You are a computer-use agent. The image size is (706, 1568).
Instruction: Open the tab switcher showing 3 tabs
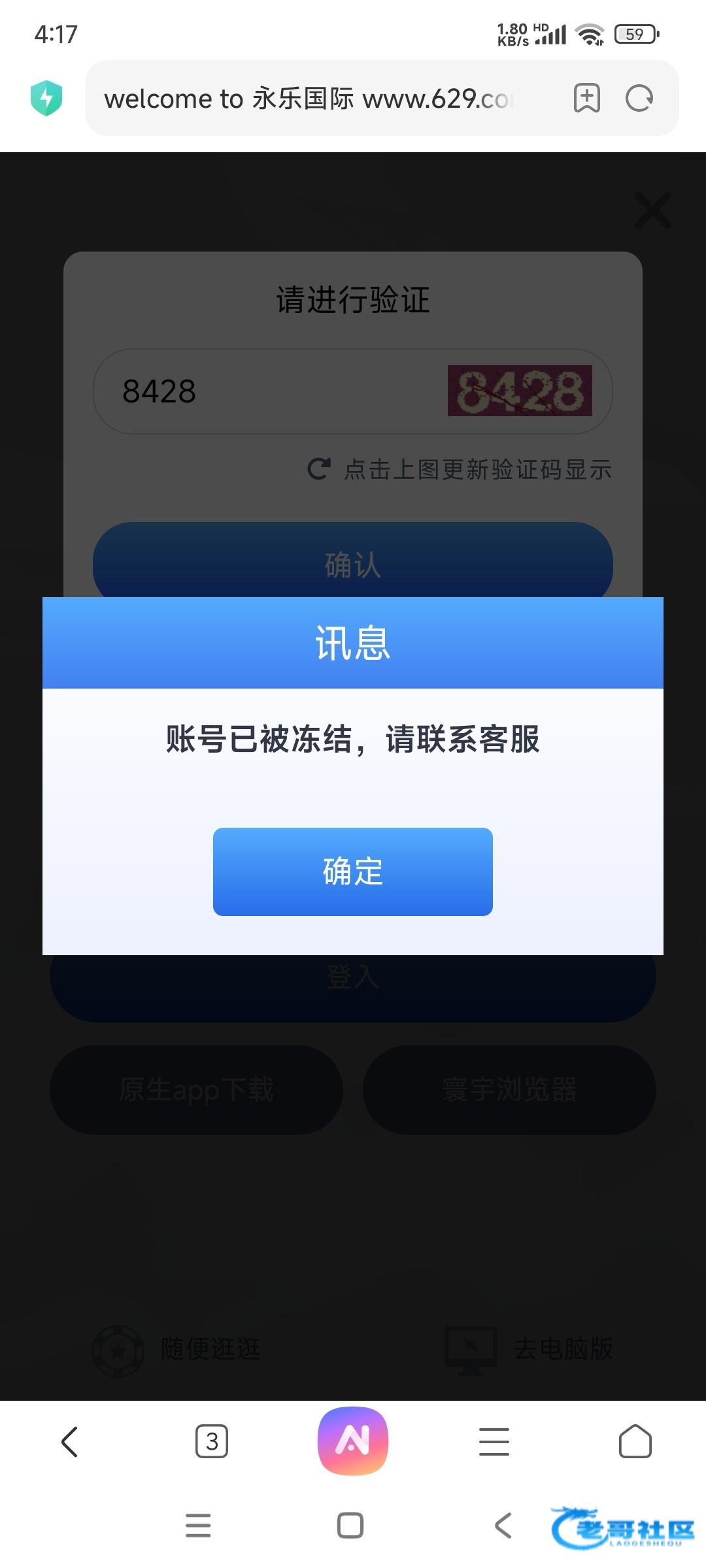pyautogui.click(x=212, y=1441)
